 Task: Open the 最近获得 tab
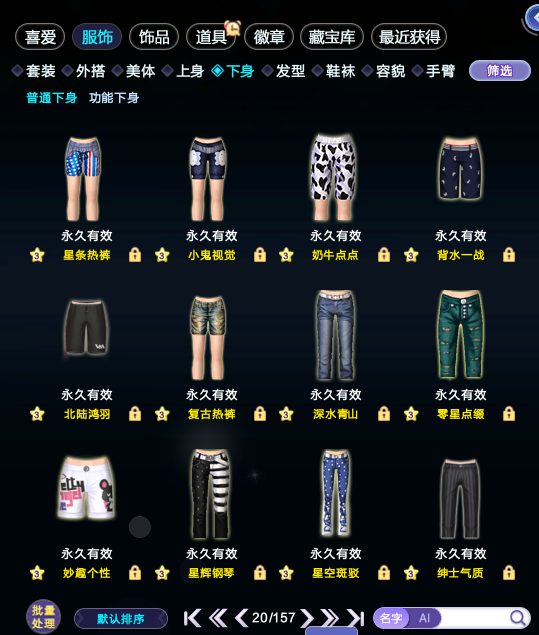point(409,37)
